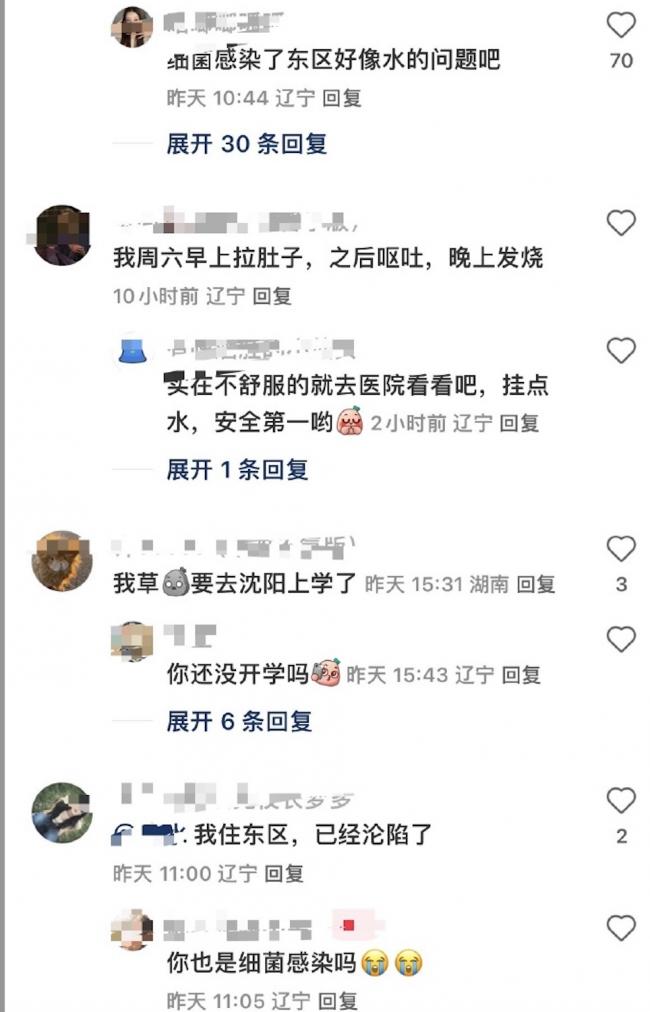Viewport: 650px width, 1012px height.
Task: Reply to comment 我周六早上拉肚子
Action: click(x=271, y=296)
